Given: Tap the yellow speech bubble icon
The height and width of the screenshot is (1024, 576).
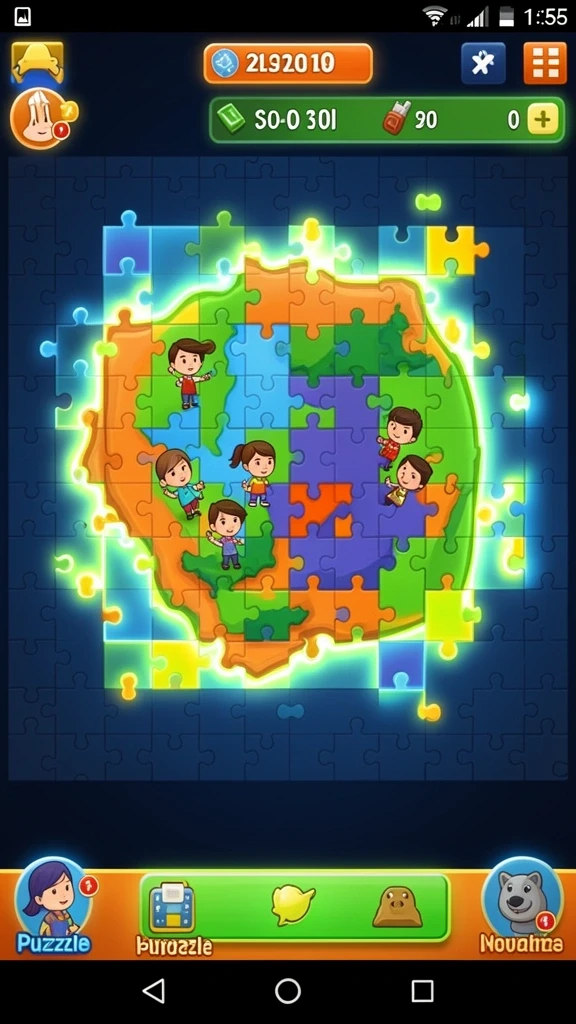Looking at the screenshot, I should 293,905.
